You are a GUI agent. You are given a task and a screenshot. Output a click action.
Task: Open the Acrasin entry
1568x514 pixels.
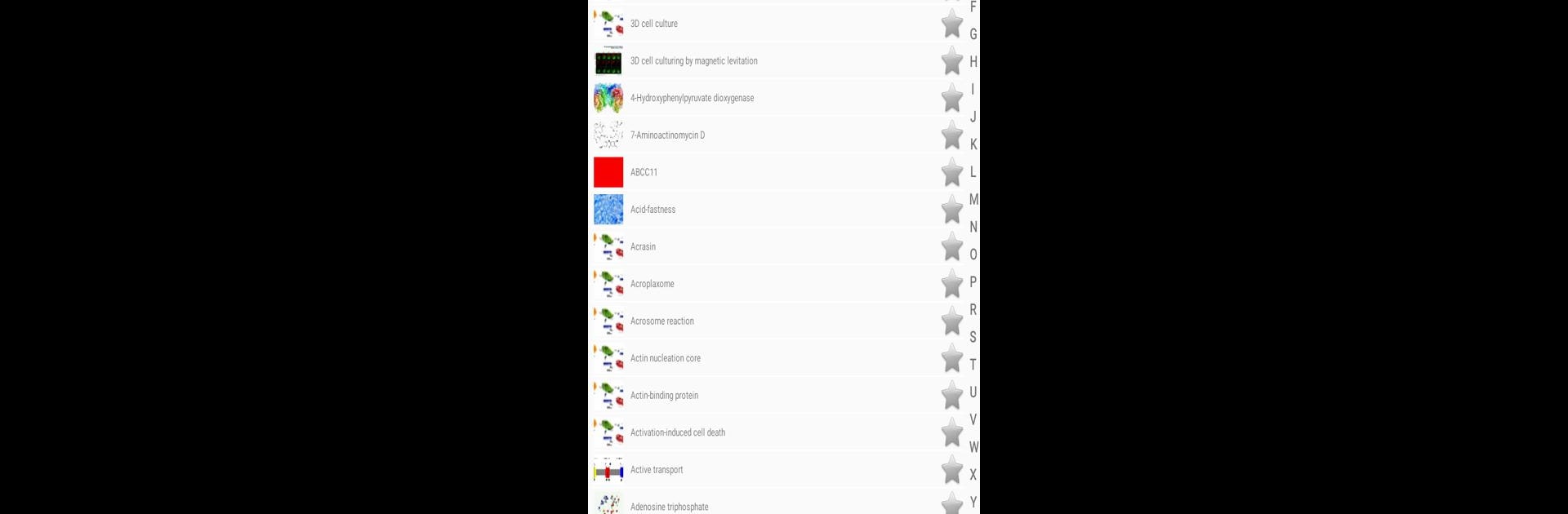coord(643,246)
